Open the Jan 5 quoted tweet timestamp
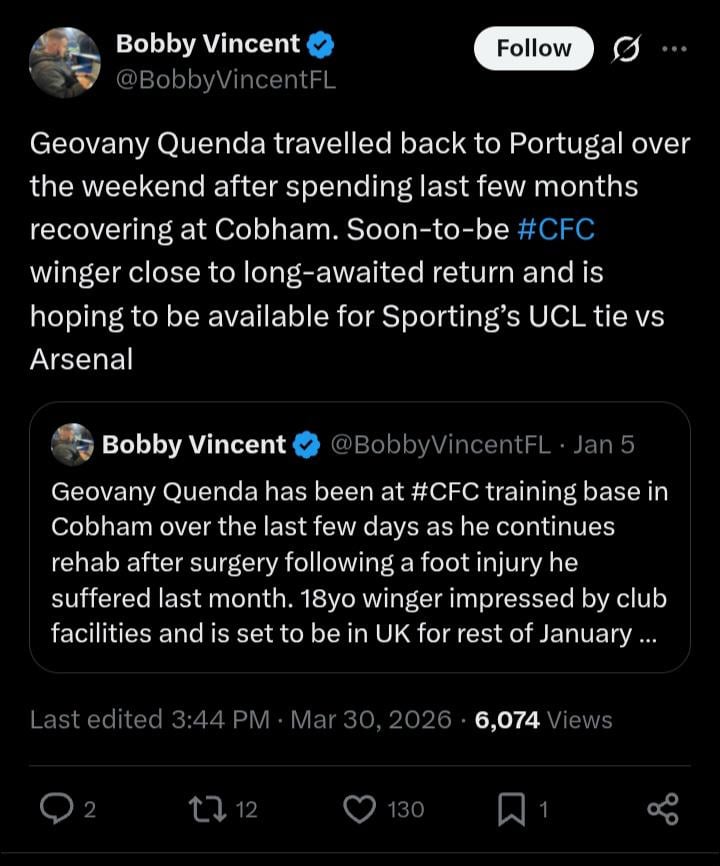This screenshot has width=720, height=866. click(x=604, y=445)
